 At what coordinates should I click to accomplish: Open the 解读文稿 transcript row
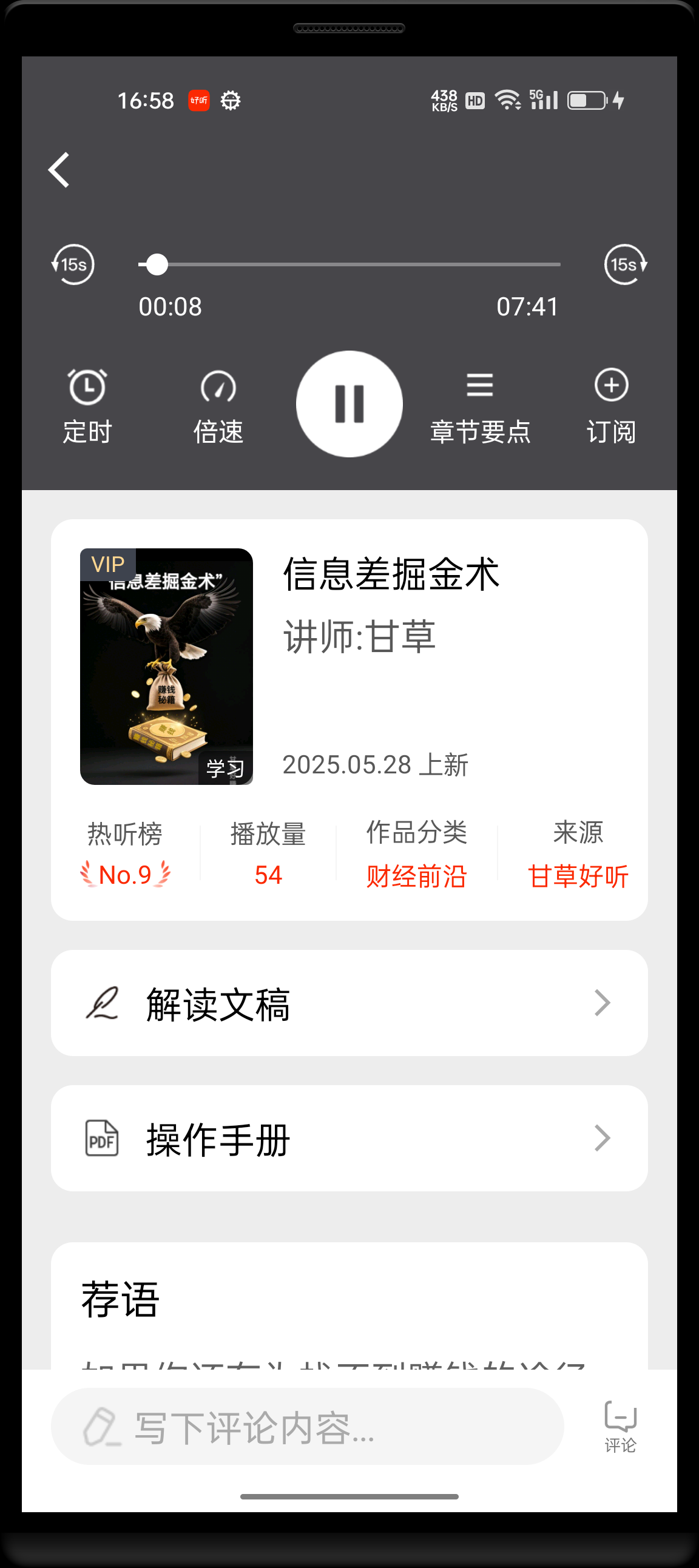[349, 1003]
